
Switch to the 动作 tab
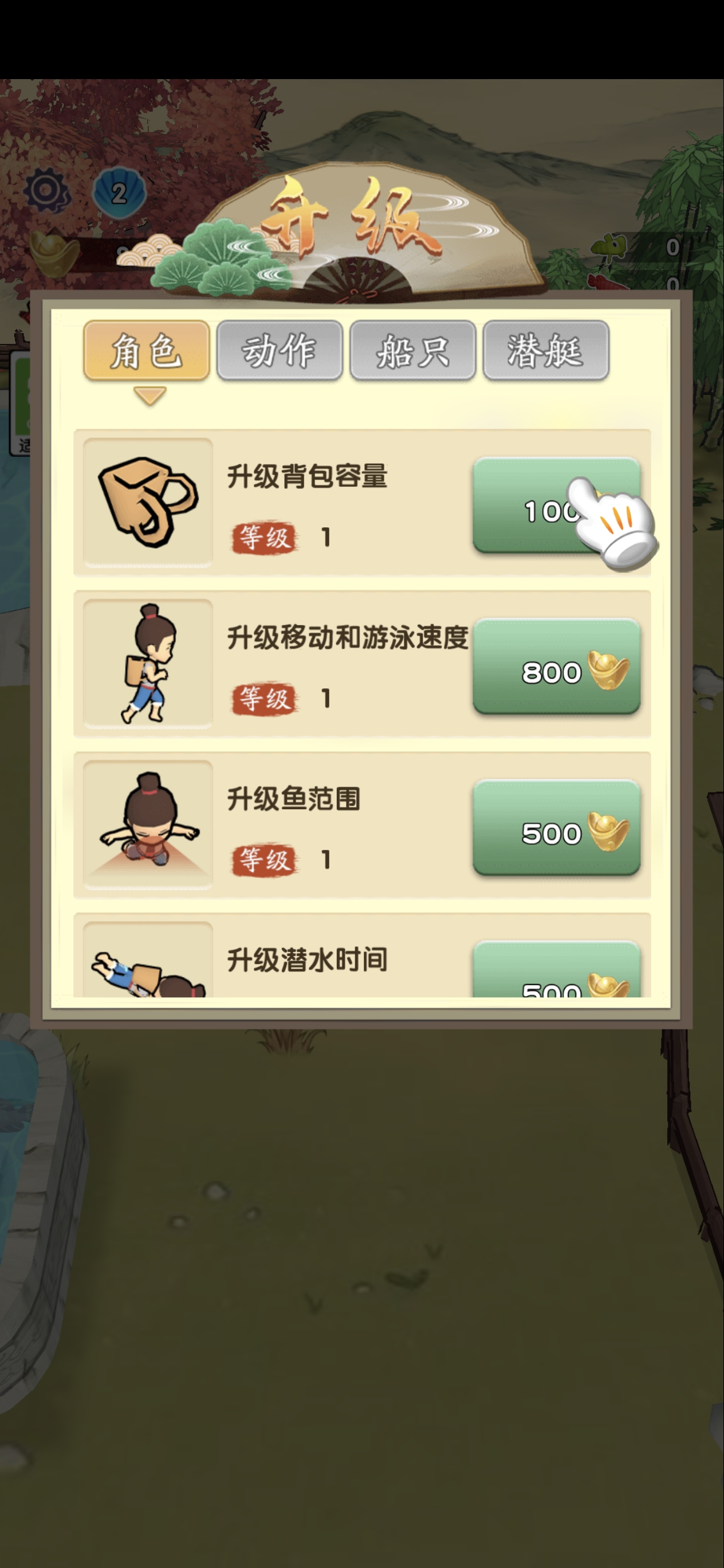pyautogui.click(x=280, y=351)
